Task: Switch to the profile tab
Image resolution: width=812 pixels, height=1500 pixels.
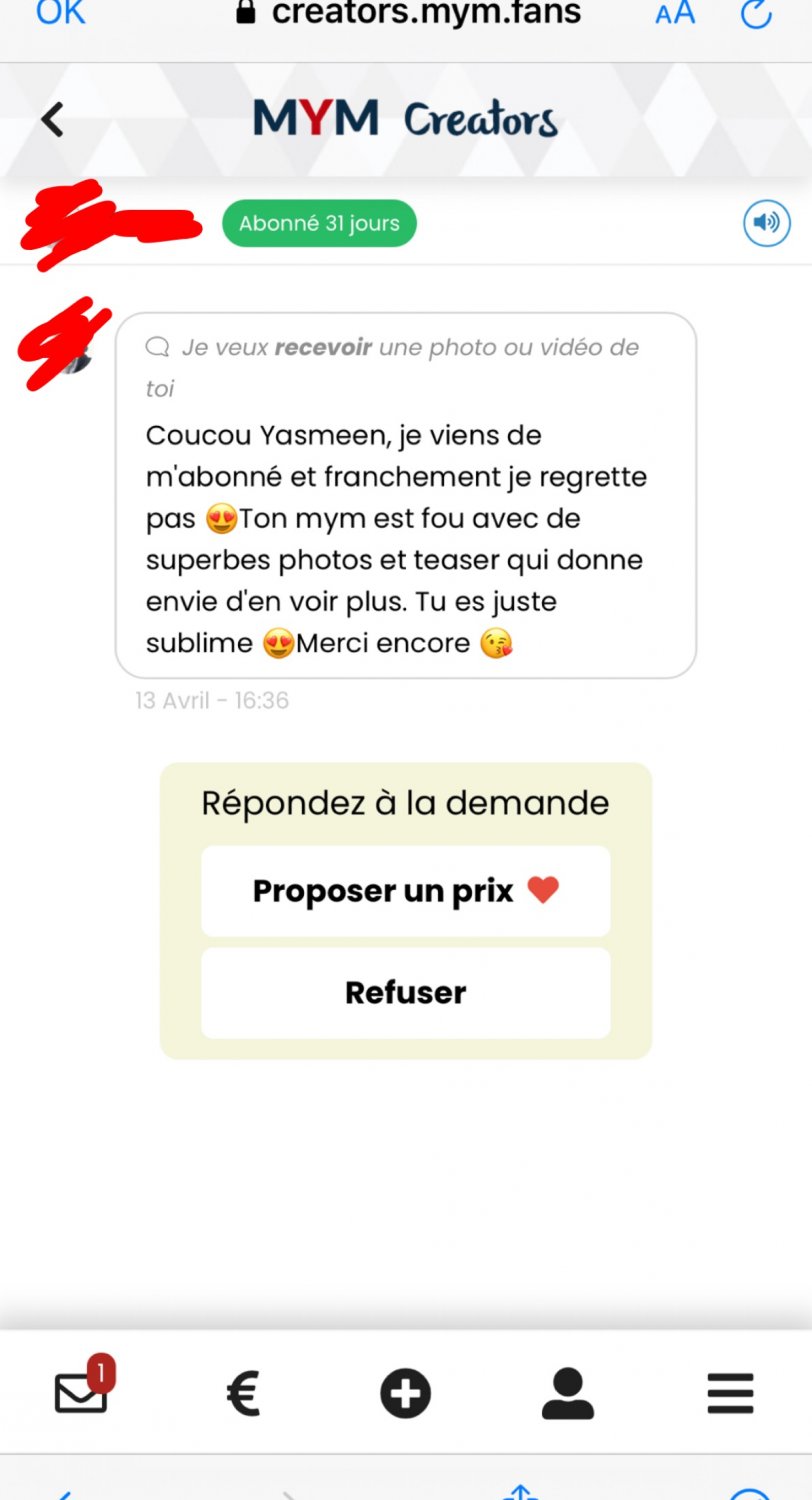Action: pyautogui.click(x=568, y=1393)
